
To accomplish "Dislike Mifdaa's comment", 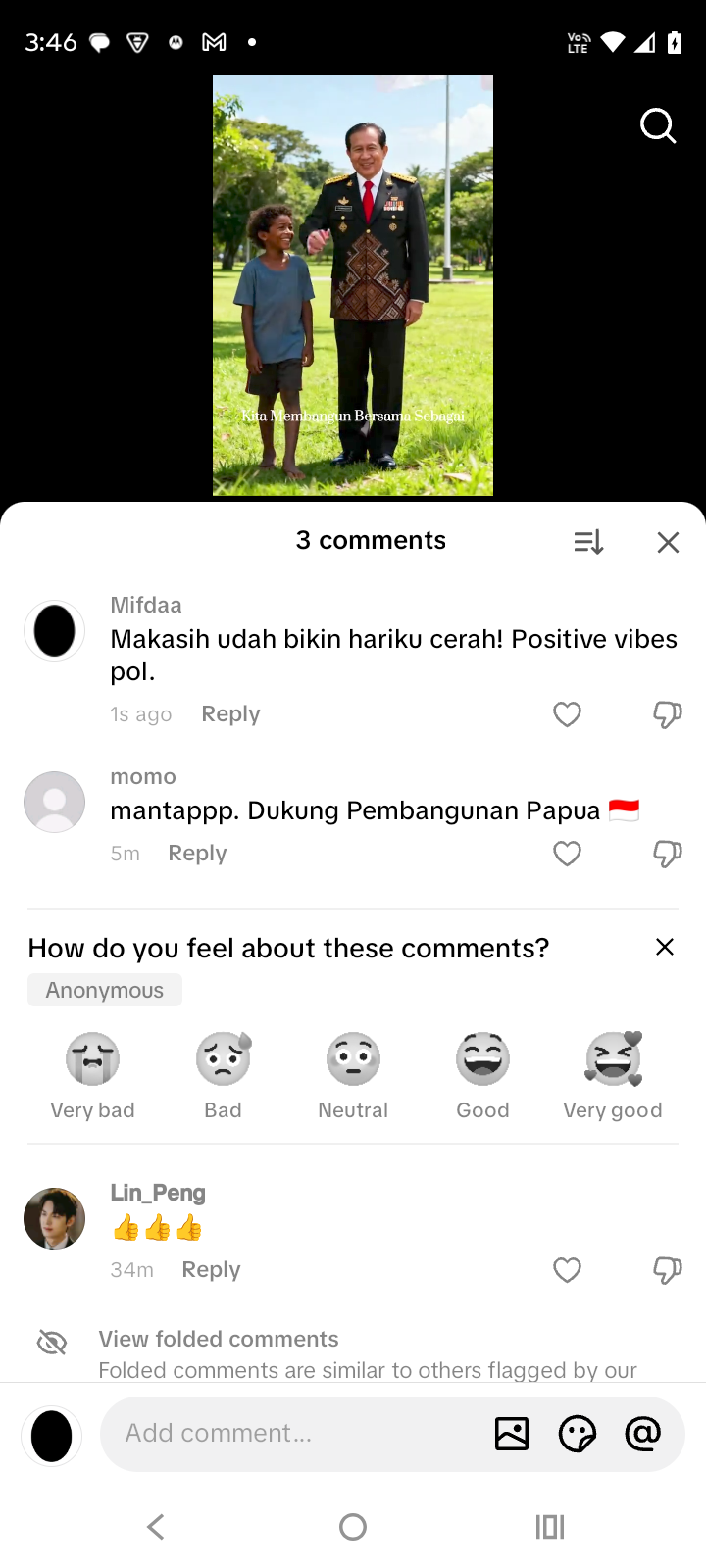I will 667,714.
